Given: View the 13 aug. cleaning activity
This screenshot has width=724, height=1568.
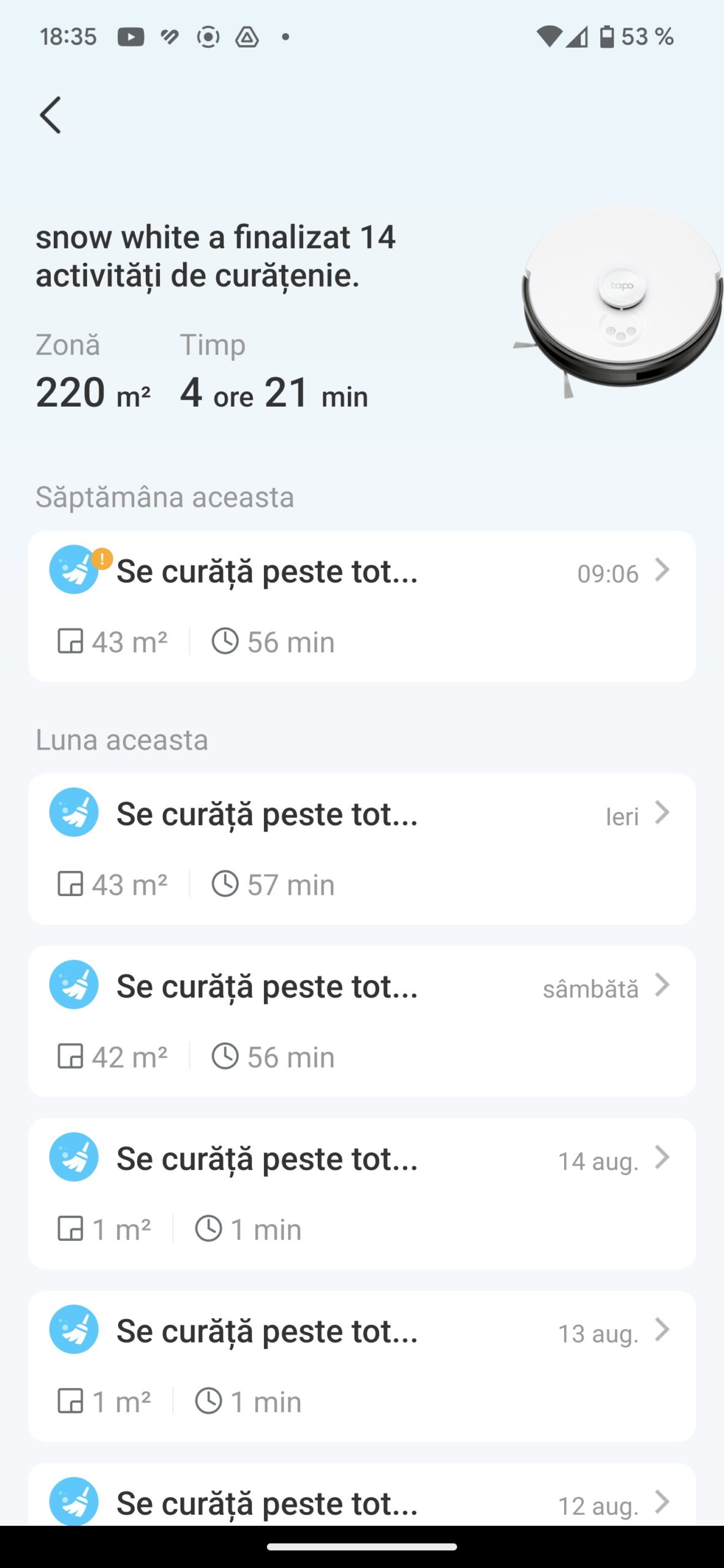Looking at the screenshot, I should coord(361,1366).
